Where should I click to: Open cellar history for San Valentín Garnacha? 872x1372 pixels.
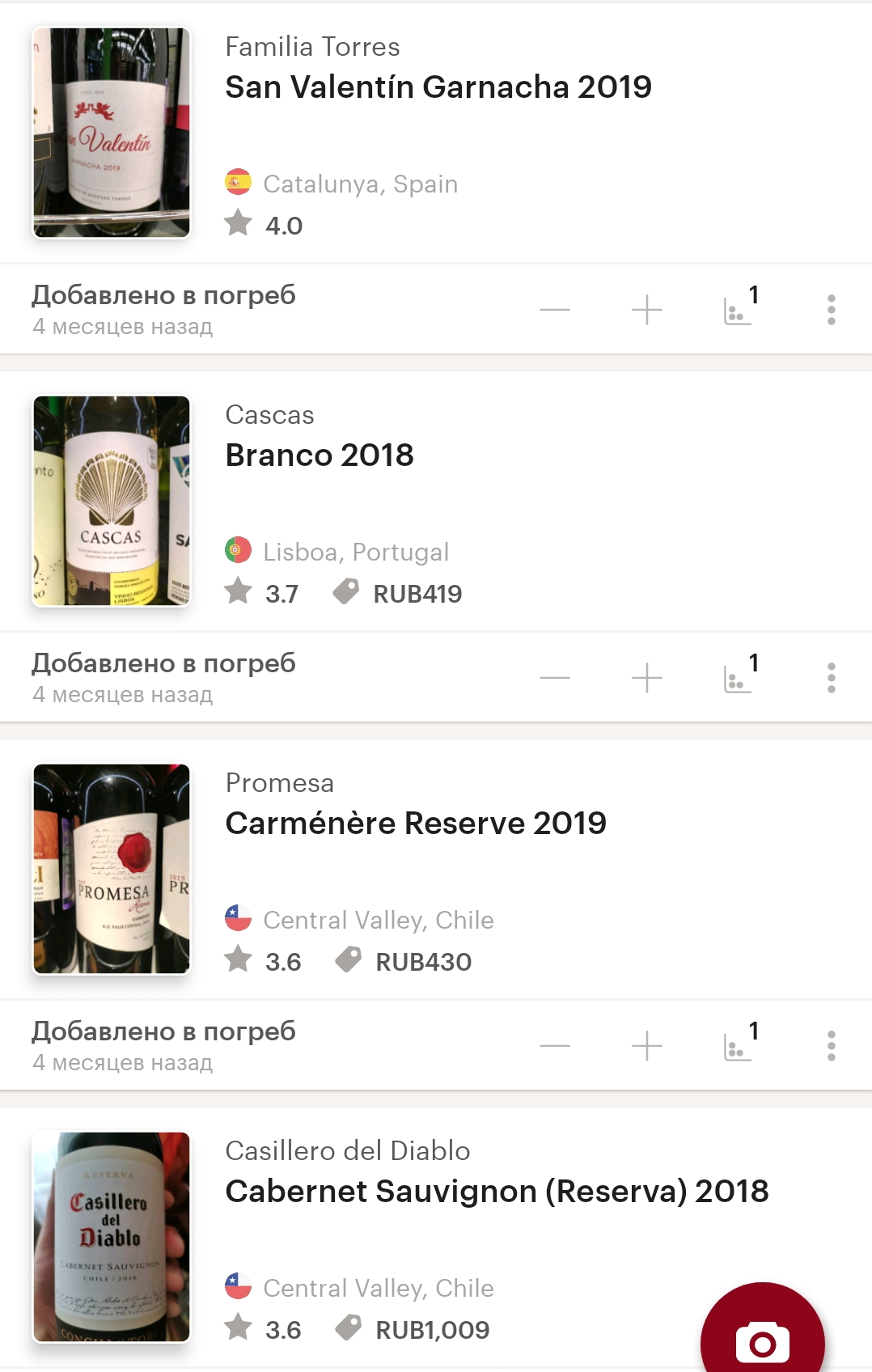pos(738,310)
